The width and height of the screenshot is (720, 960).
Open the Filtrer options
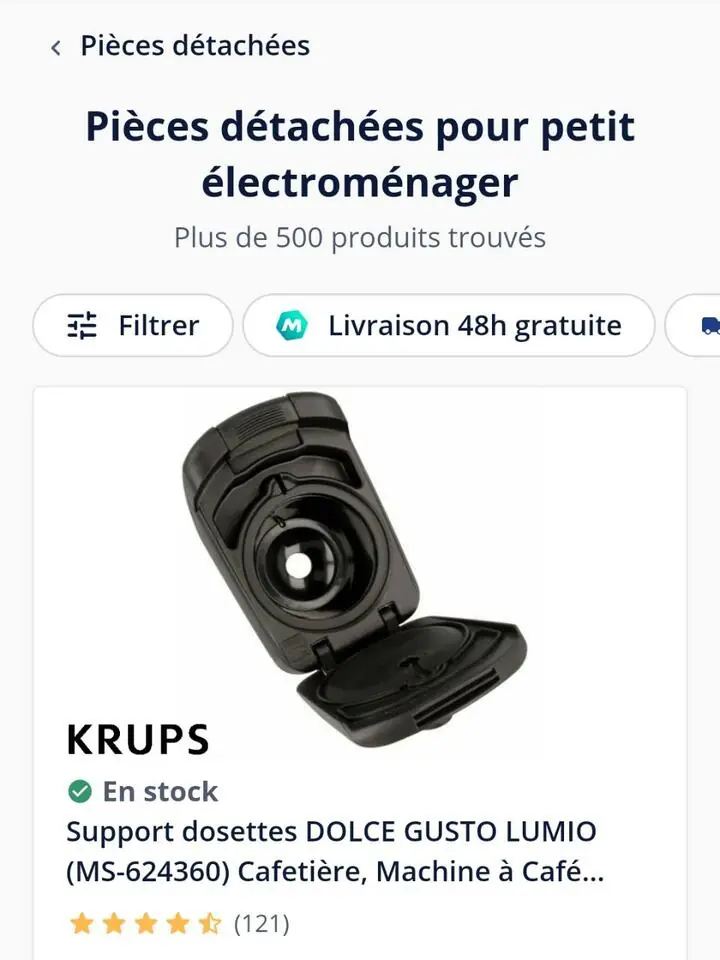(x=133, y=325)
